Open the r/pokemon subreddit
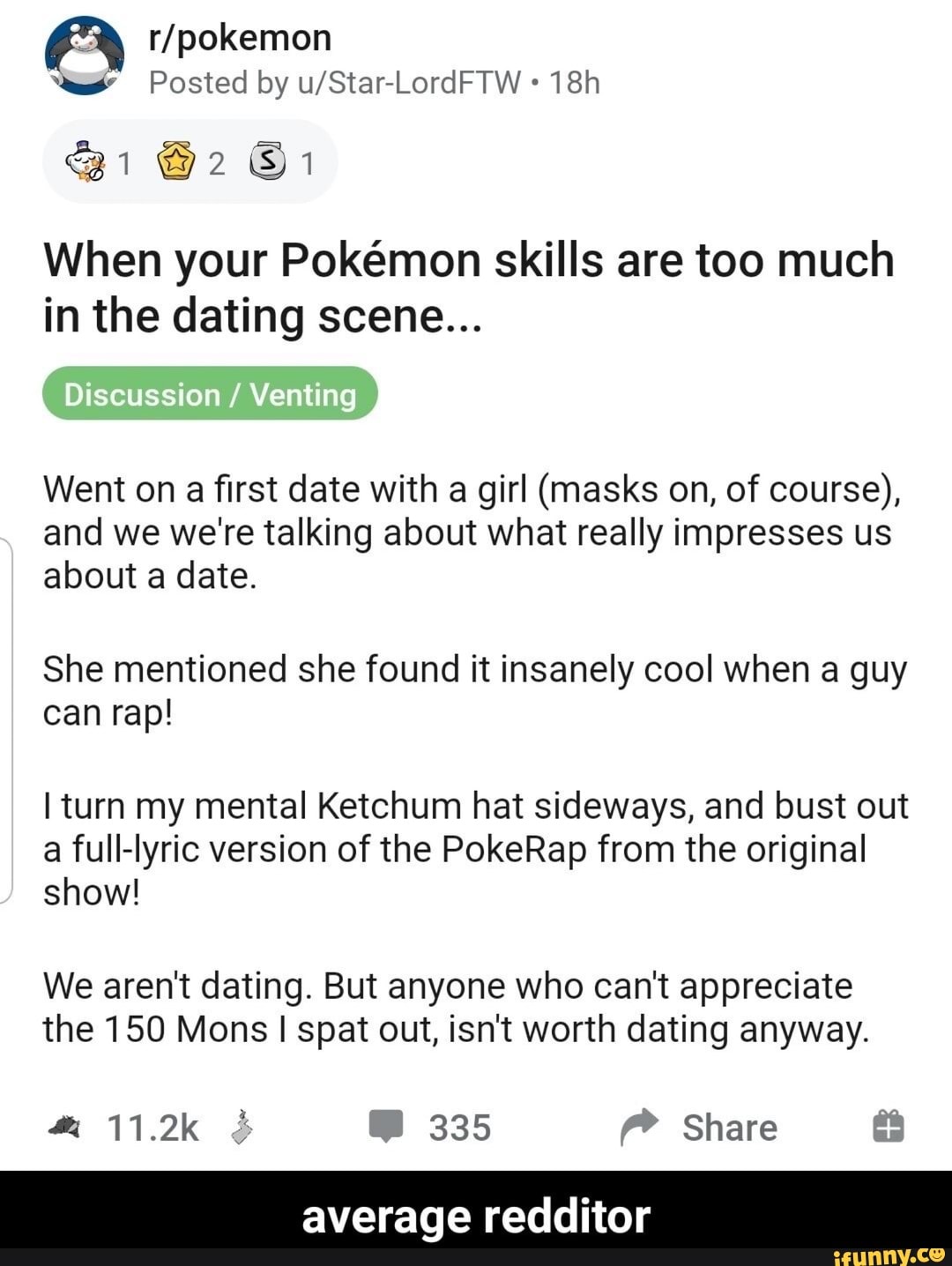 240,38
